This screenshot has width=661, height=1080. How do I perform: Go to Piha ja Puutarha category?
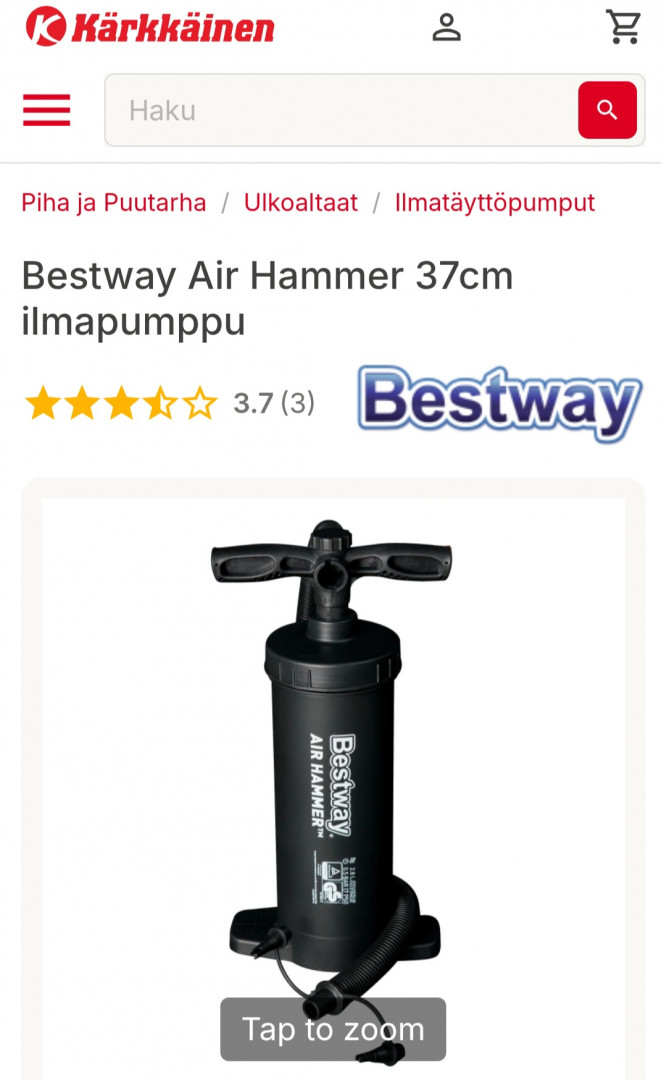tap(114, 203)
